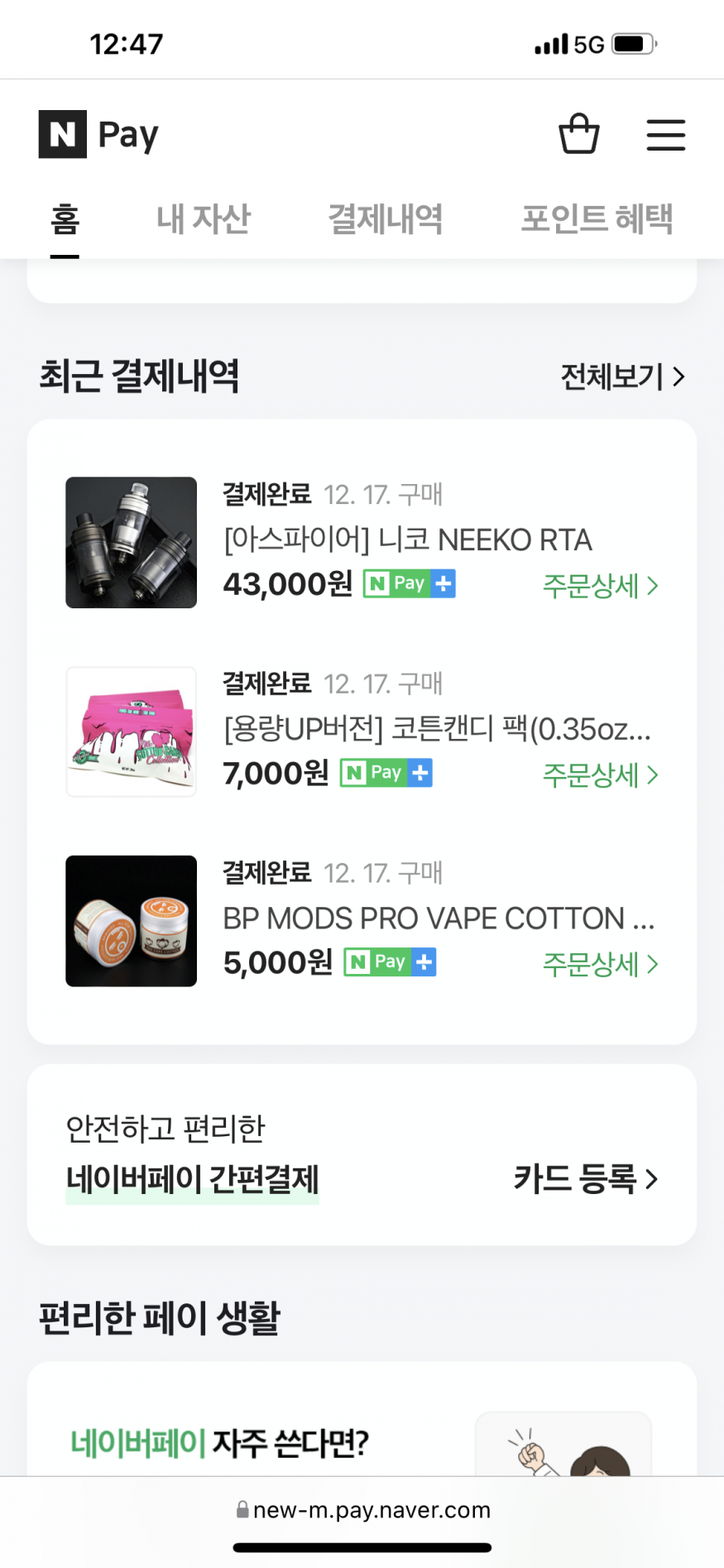
Task: Open 주문상세 for 니코 NEEKO RTA
Action: click(600, 586)
